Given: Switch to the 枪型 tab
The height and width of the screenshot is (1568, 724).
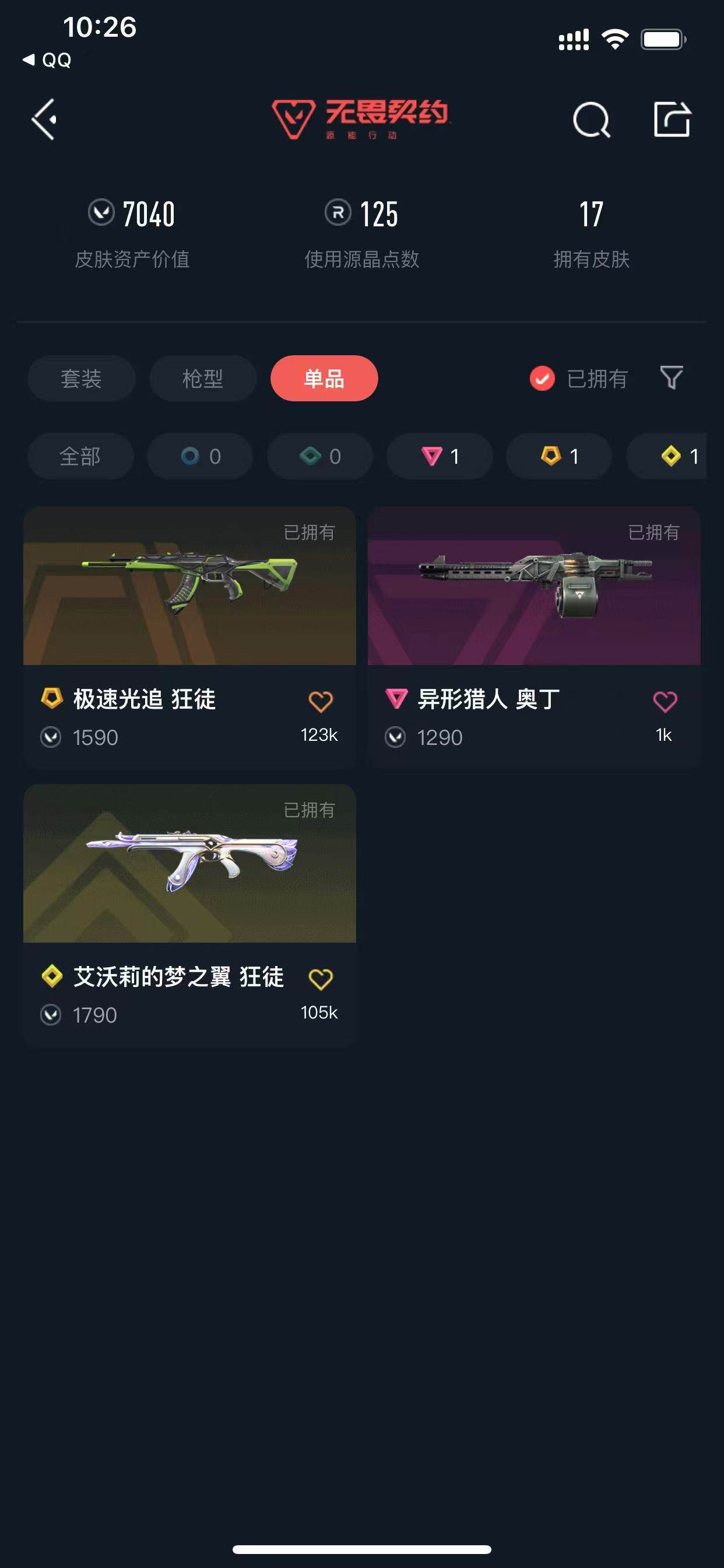Looking at the screenshot, I should pyautogui.click(x=202, y=379).
